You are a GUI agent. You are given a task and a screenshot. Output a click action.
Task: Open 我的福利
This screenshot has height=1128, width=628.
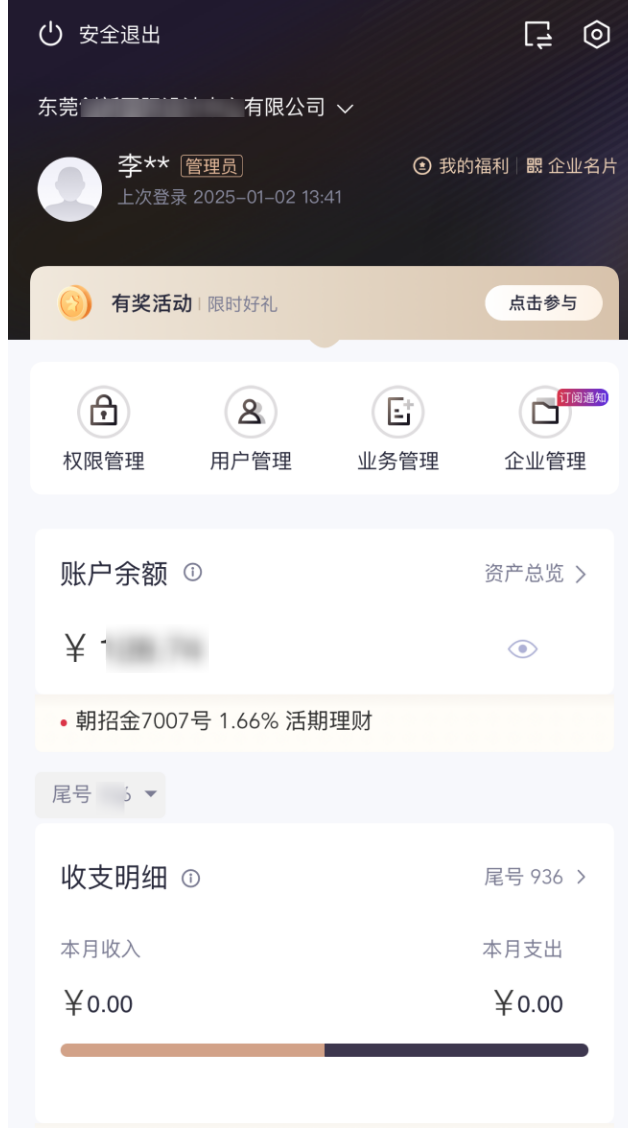[462, 166]
